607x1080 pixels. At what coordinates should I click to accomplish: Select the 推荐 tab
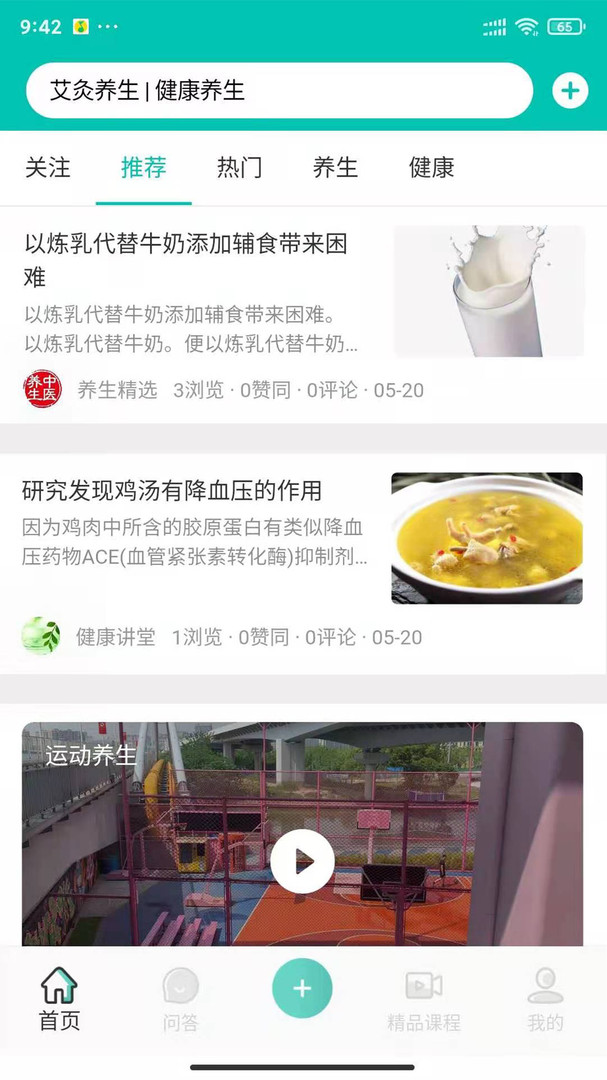pyautogui.click(x=143, y=168)
